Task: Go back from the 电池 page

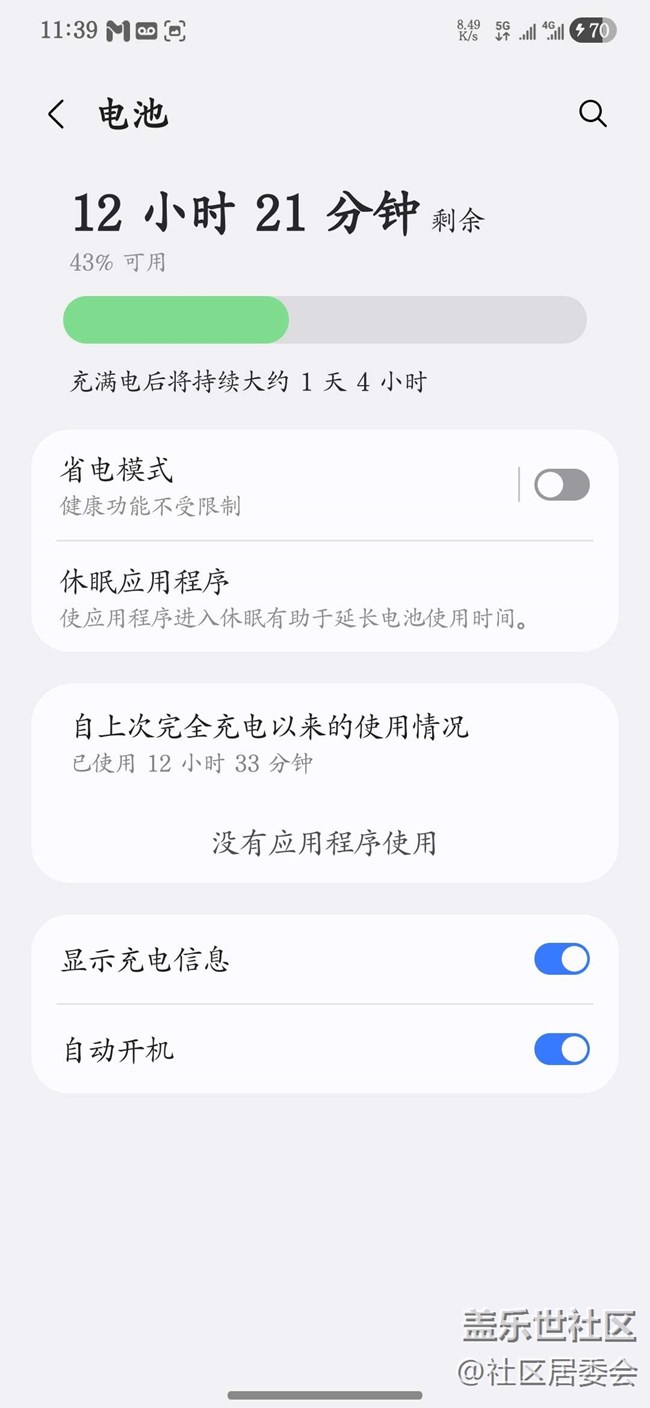Action: point(56,115)
